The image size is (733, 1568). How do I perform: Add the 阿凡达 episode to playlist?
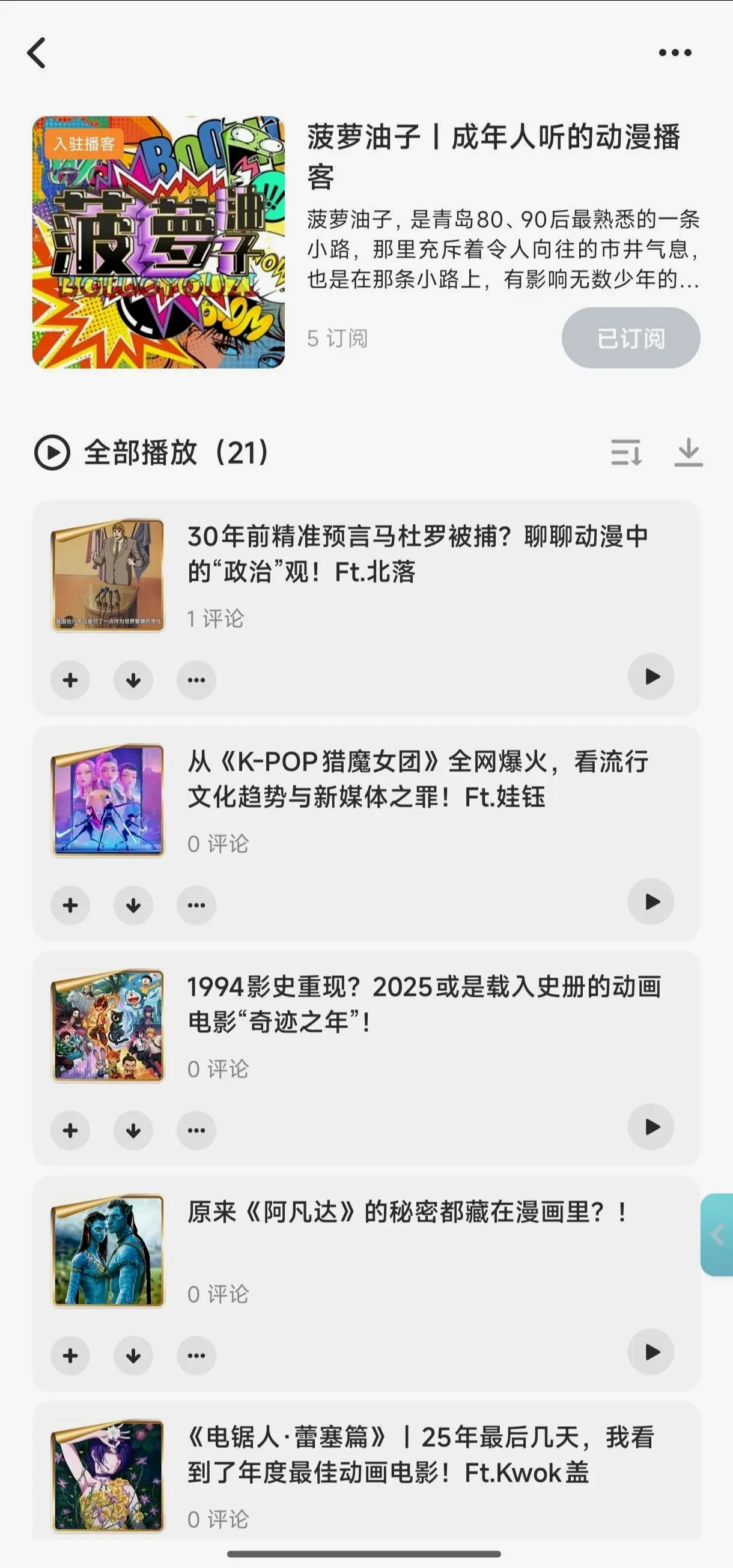pyautogui.click(x=71, y=1355)
